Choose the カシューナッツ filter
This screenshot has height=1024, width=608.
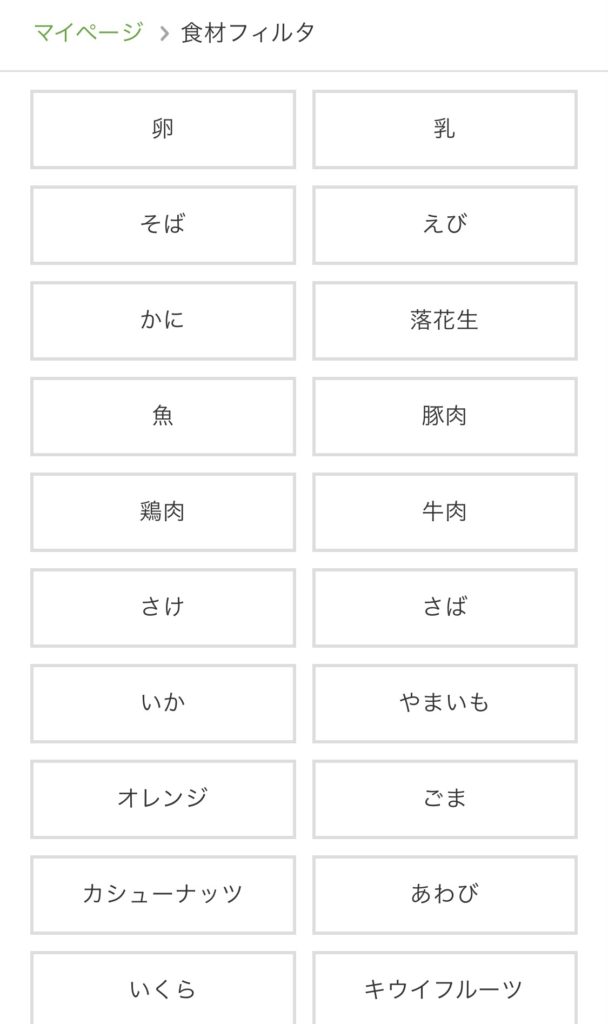click(163, 895)
